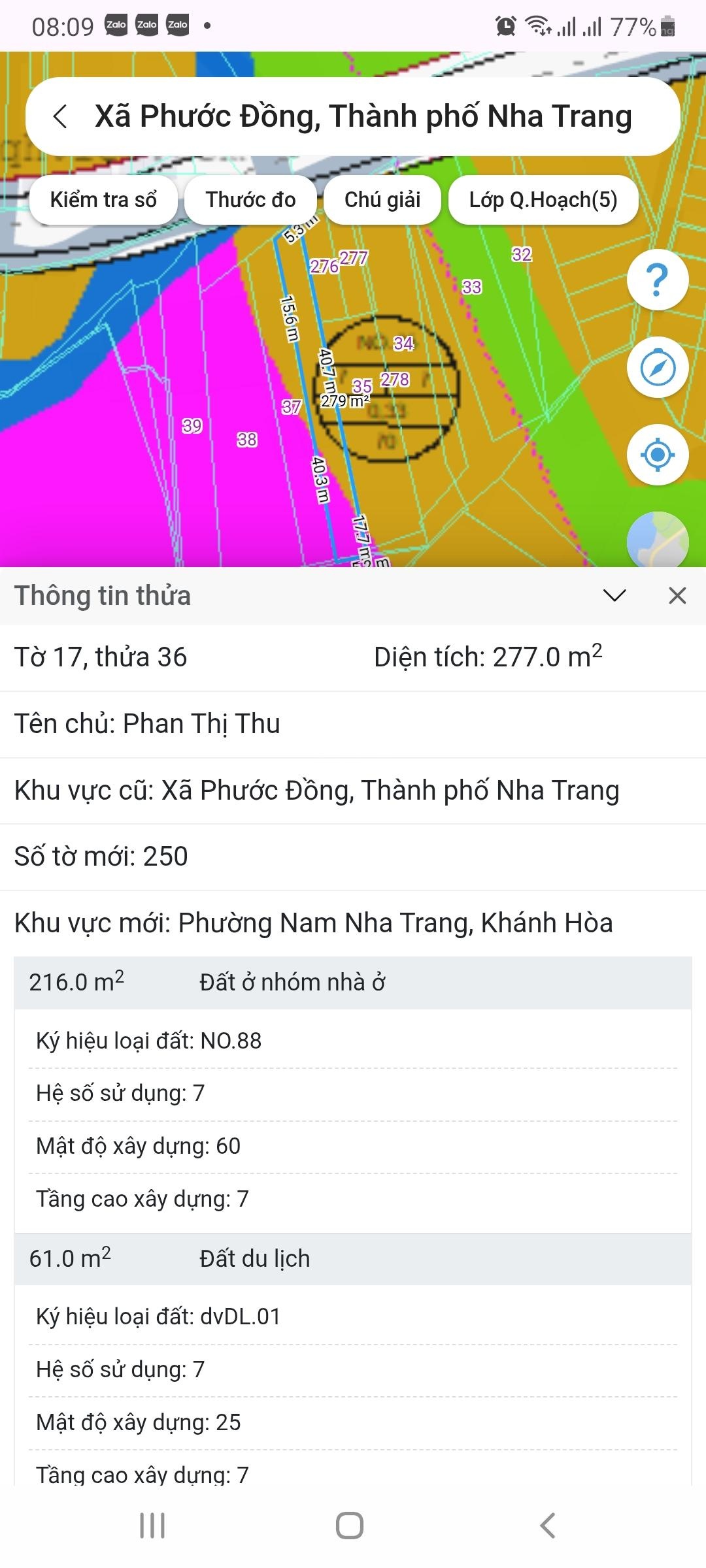The height and width of the screenshot is (1568, 706).
Task: Enable the Thước đo measuring tool
Action: (x=250, y=200)
